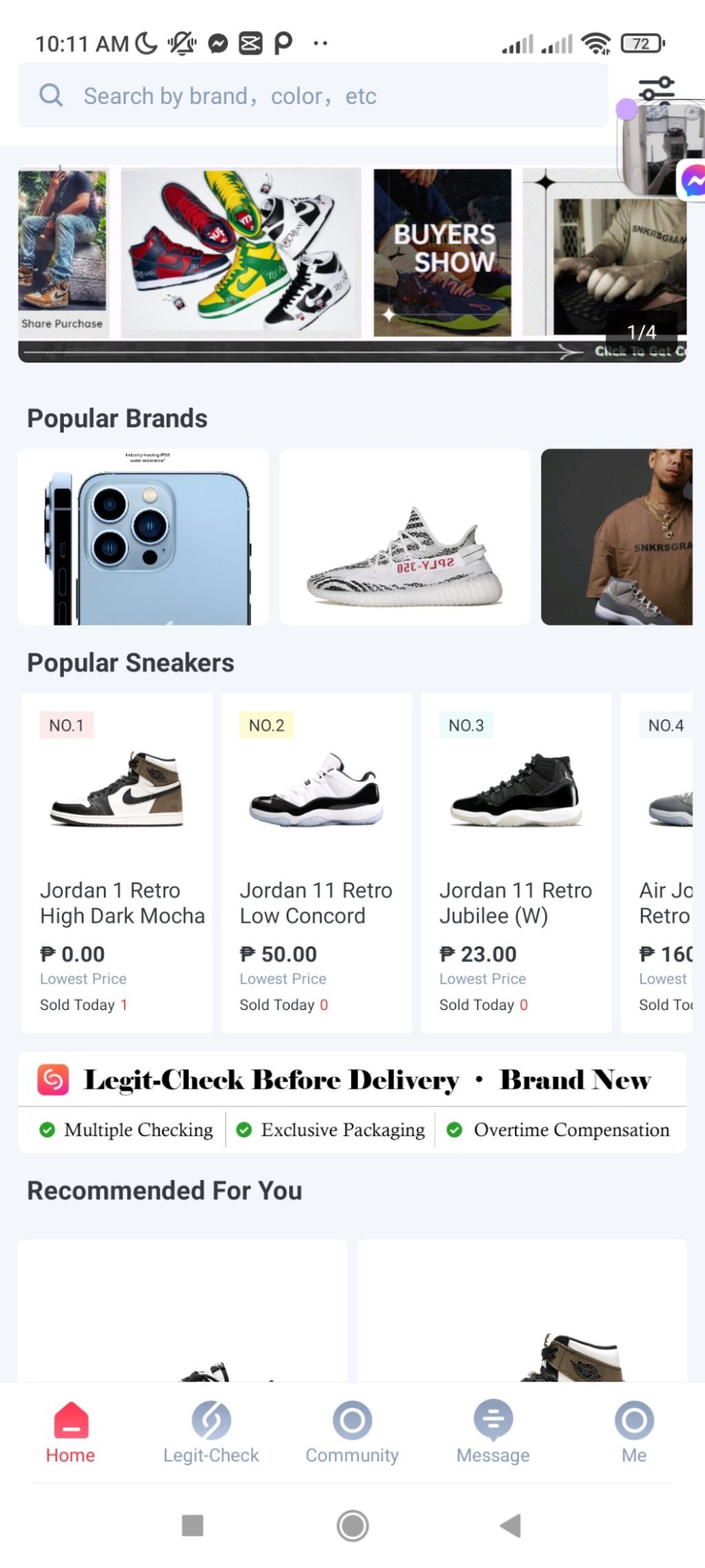Image resolution: width=705 pixels, height=1568 pixels.
Task: Open the iPhone brand tile
Action: coord(143,537)
